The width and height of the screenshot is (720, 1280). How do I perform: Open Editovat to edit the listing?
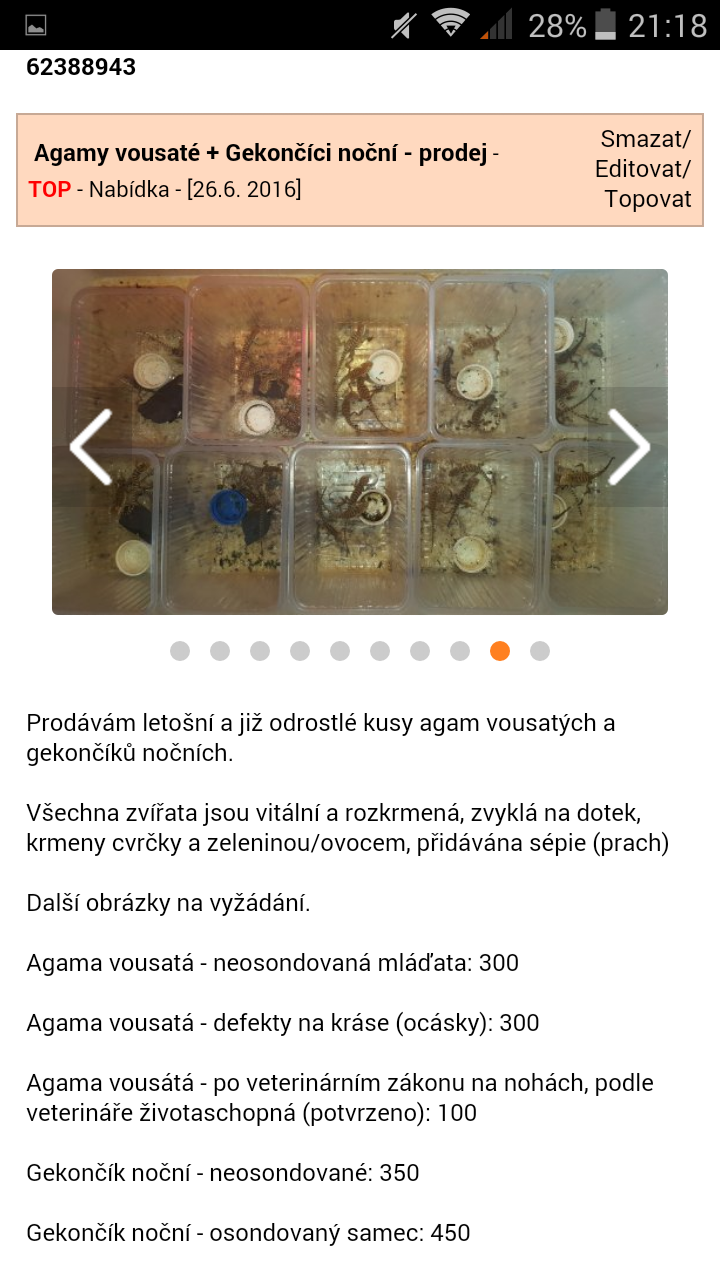tap(641, 169)
